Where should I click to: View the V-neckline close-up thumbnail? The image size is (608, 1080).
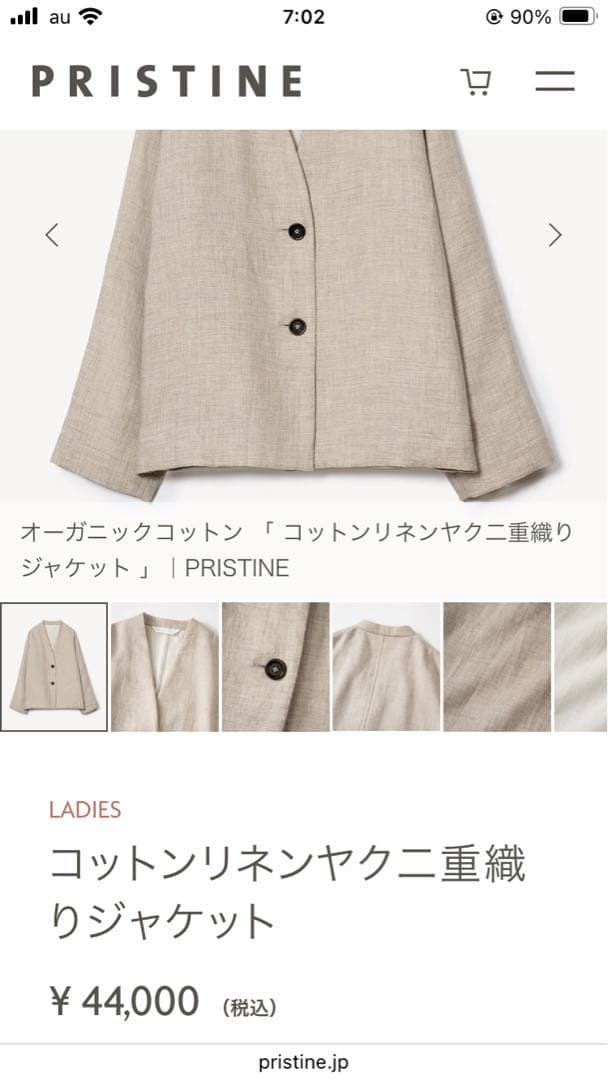coord(164,667)
